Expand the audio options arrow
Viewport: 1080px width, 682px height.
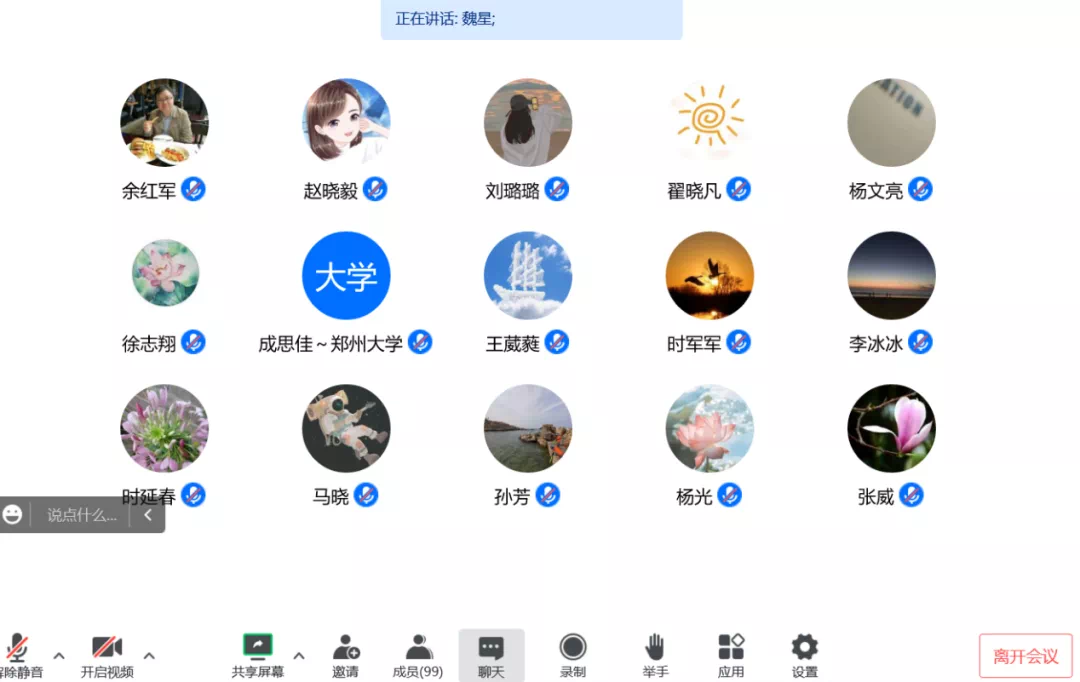[59, 656]
